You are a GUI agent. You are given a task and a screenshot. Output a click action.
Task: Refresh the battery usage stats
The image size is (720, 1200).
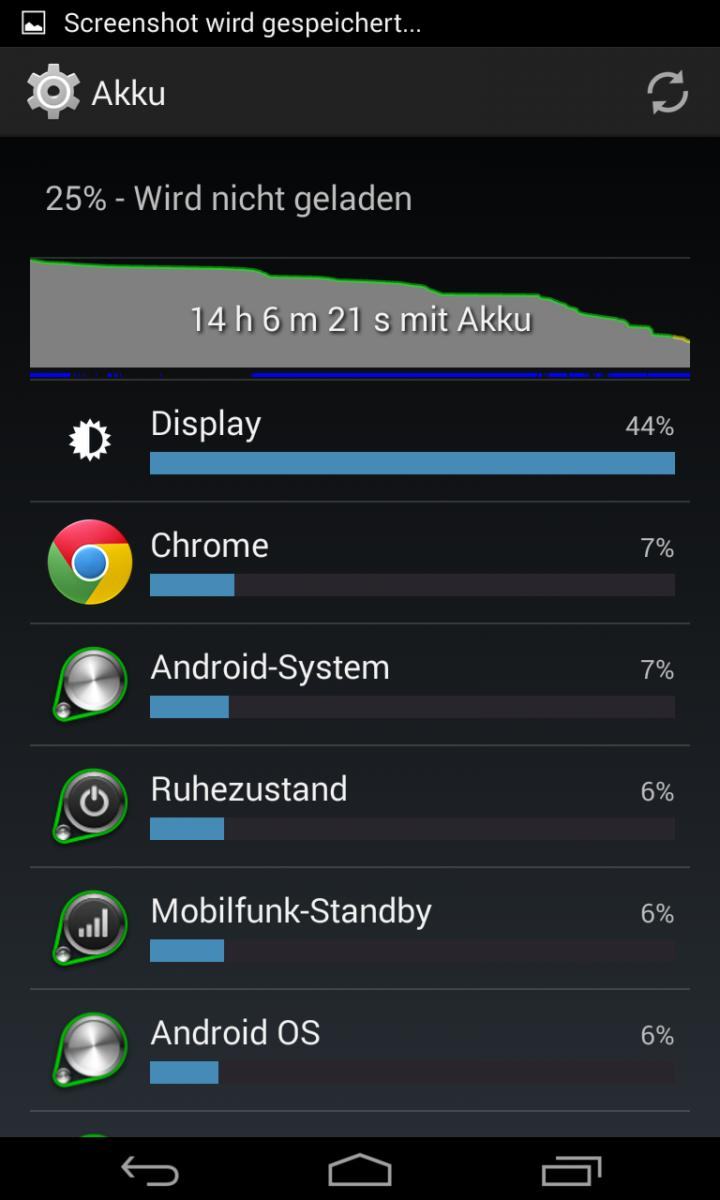click(667, 93)
